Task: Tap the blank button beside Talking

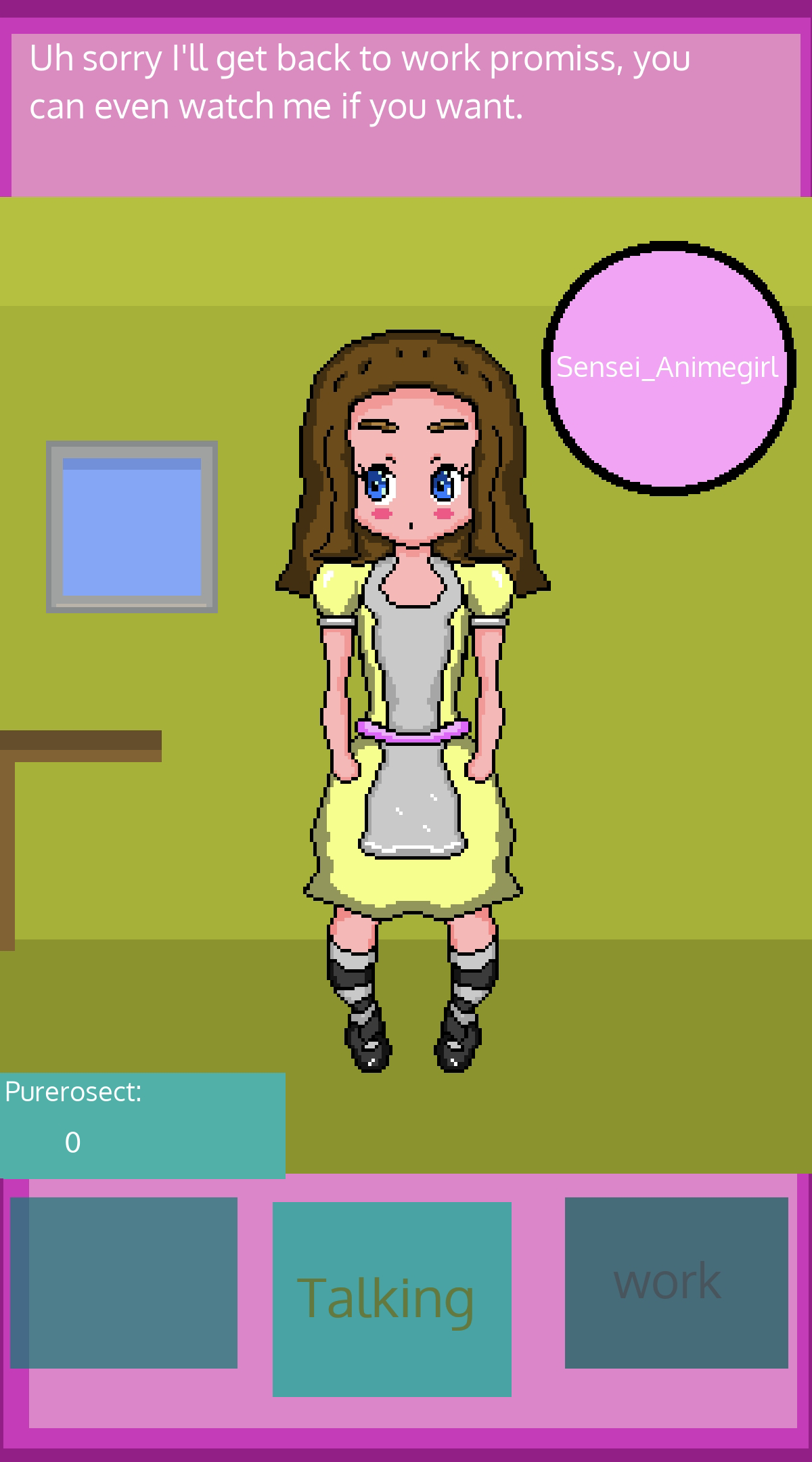Action: [x=124, y=1283]
